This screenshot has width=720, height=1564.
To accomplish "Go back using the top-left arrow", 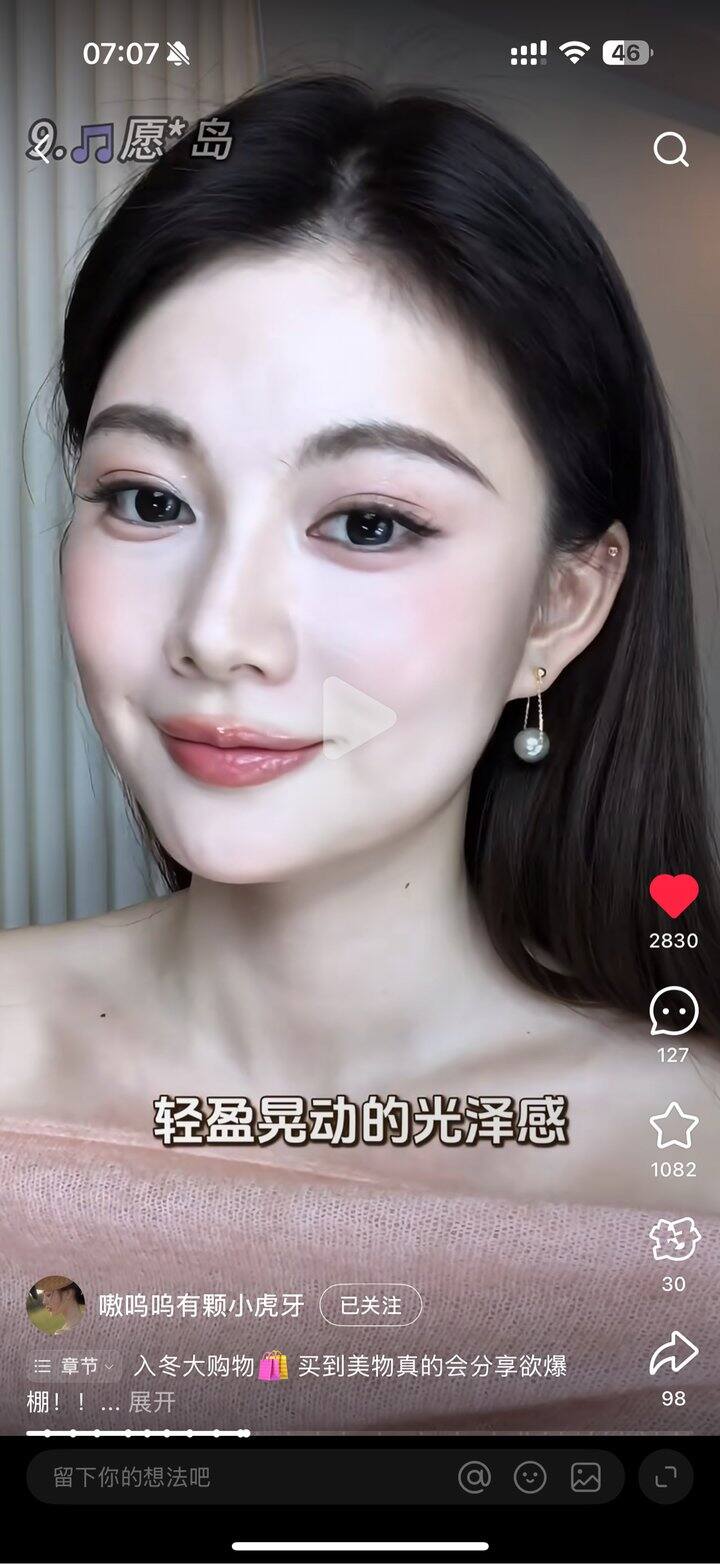I will click(x=40, y=149).
